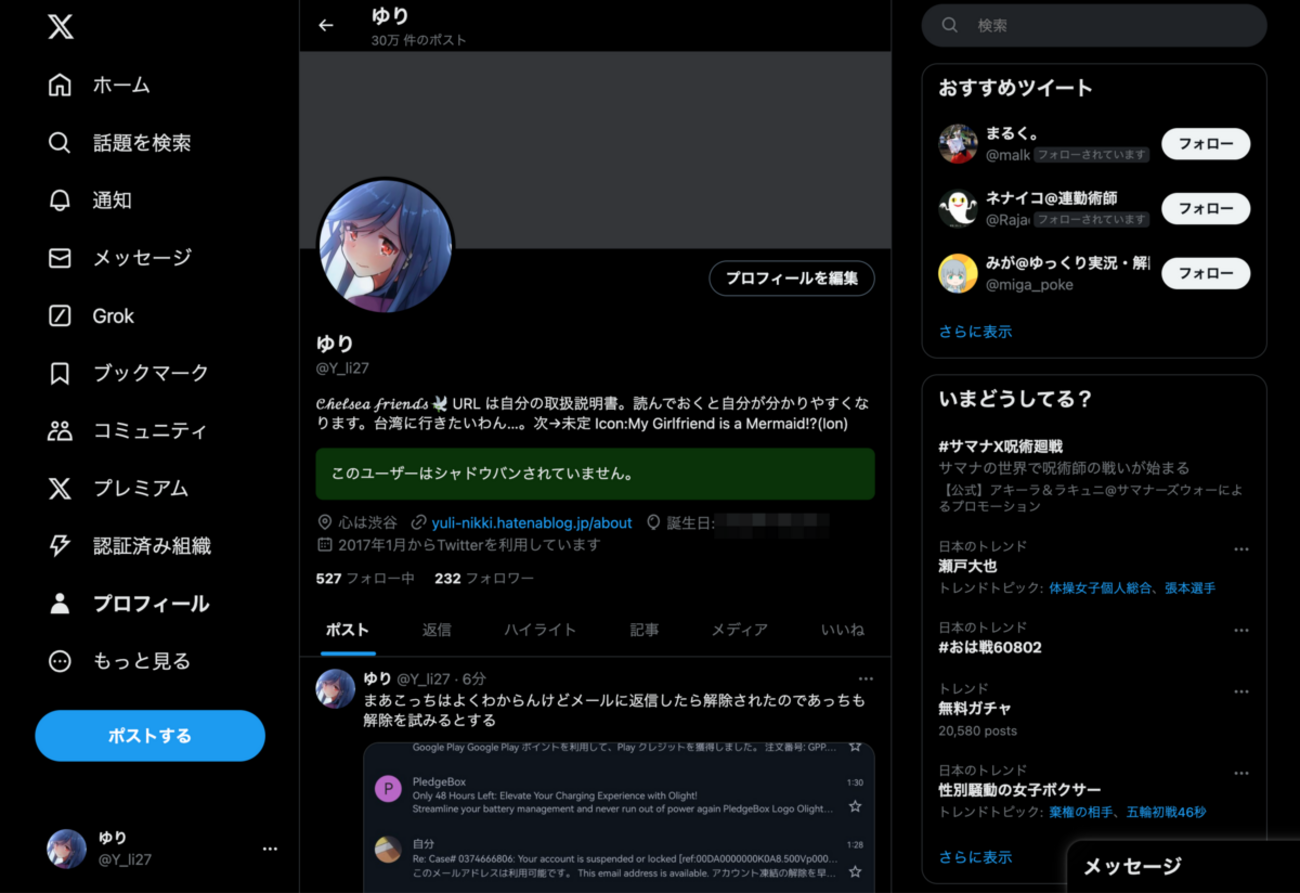Screen dimensions: 1300x893
Task: View the 527 フォロー中 following list
Action: (365, 578)
